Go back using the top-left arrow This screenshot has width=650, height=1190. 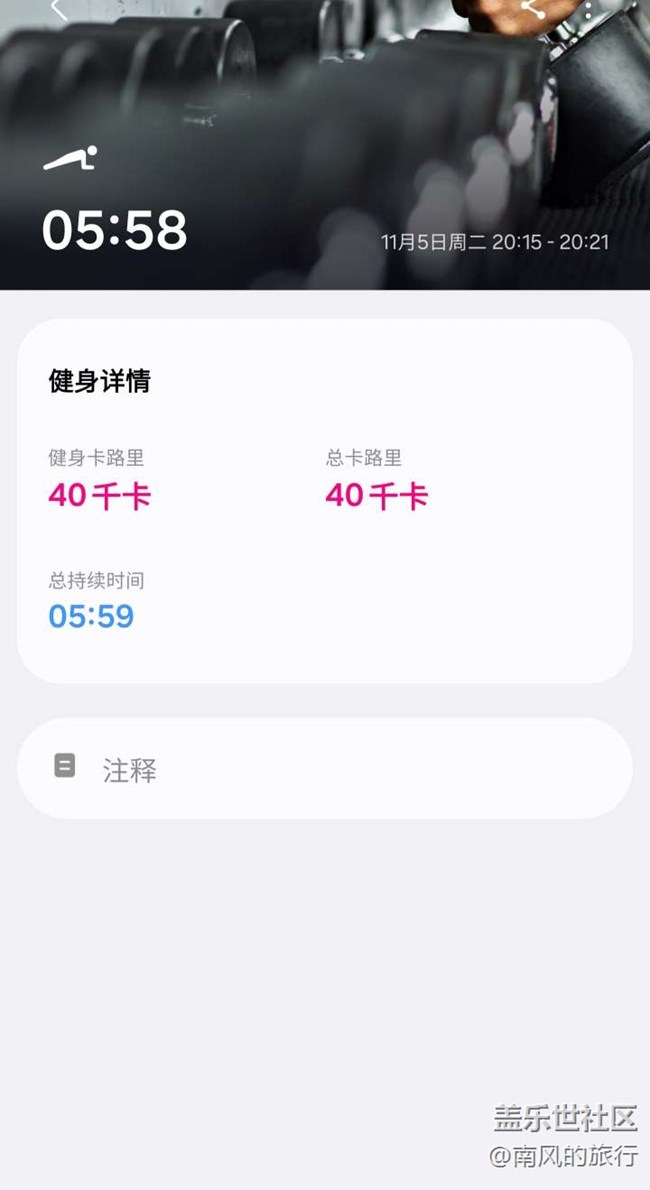coord(58,8)
